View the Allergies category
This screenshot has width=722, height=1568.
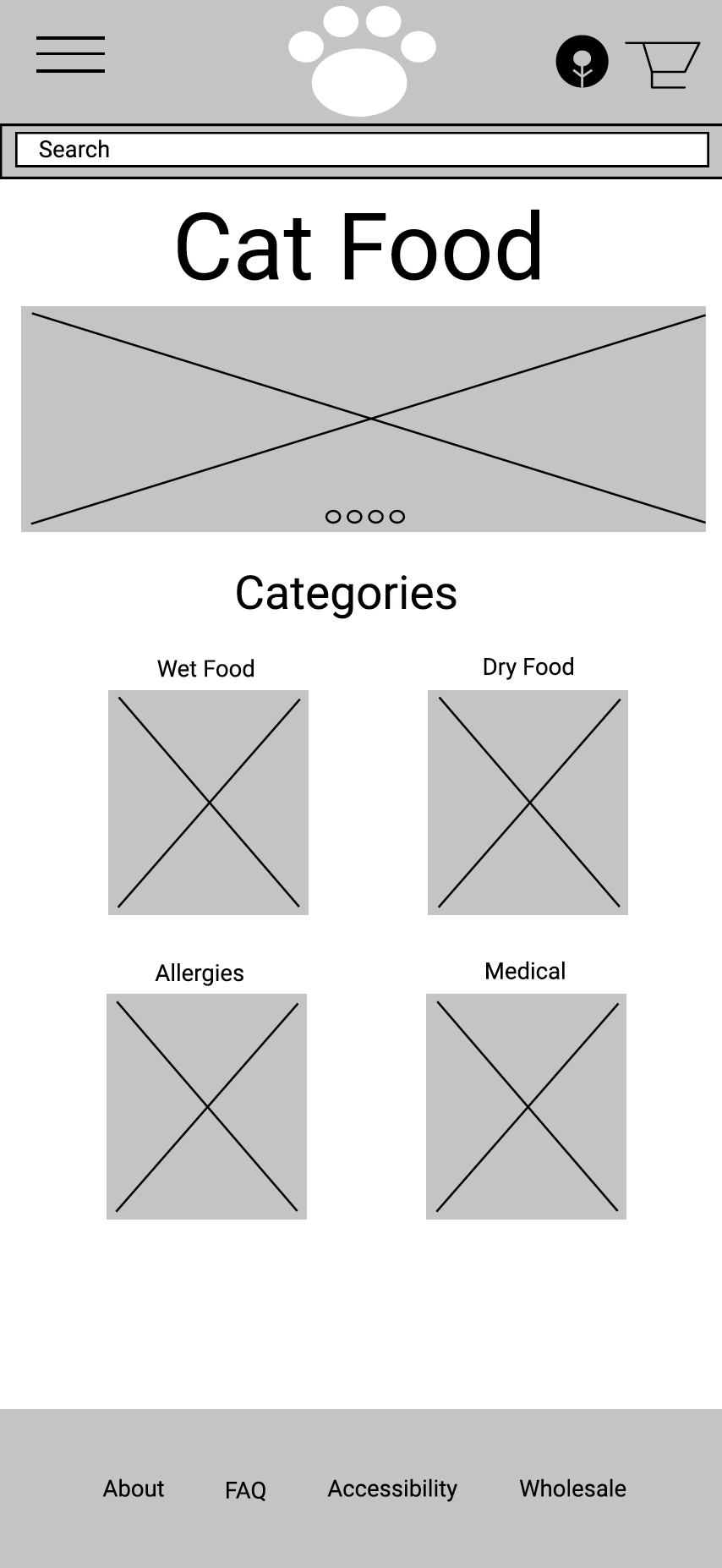(206, 1106)
